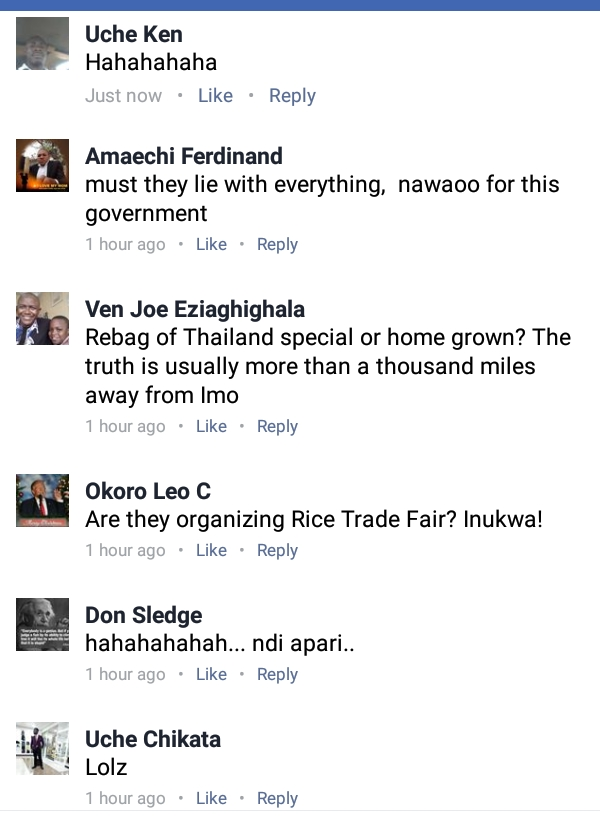This screenshot has width=600, height=823.
Task: Reply to Ven Joe Eziaghighala's comment
Action: [x=277, y=426]
